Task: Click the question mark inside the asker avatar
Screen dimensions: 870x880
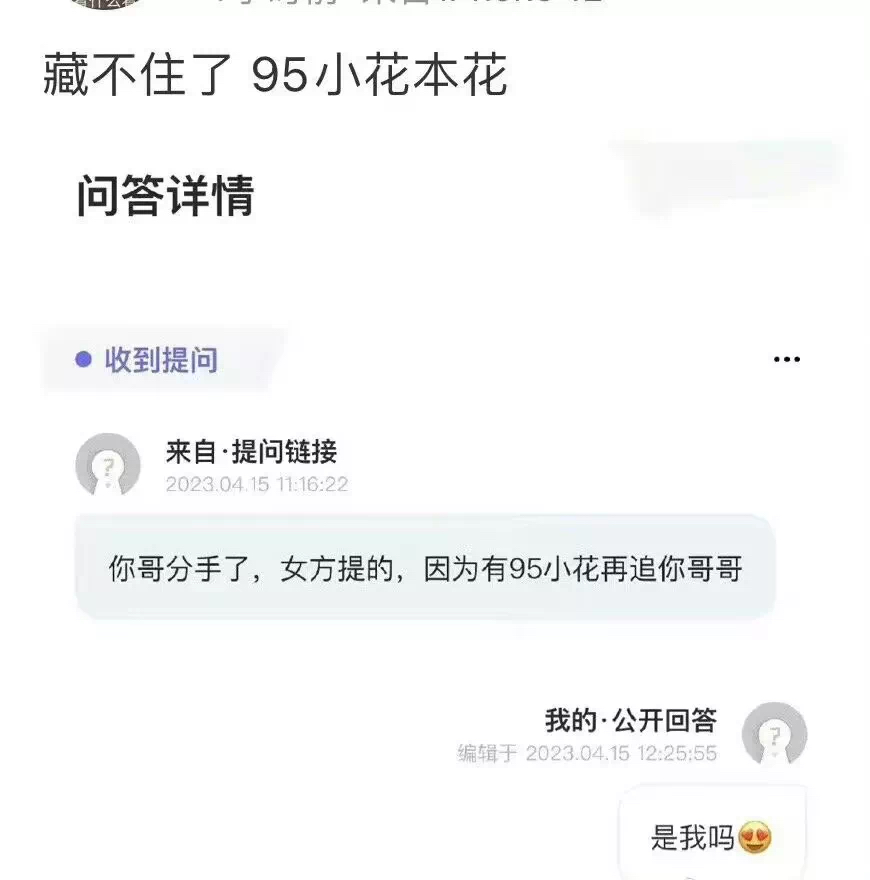Action: (x=107, y=466)
